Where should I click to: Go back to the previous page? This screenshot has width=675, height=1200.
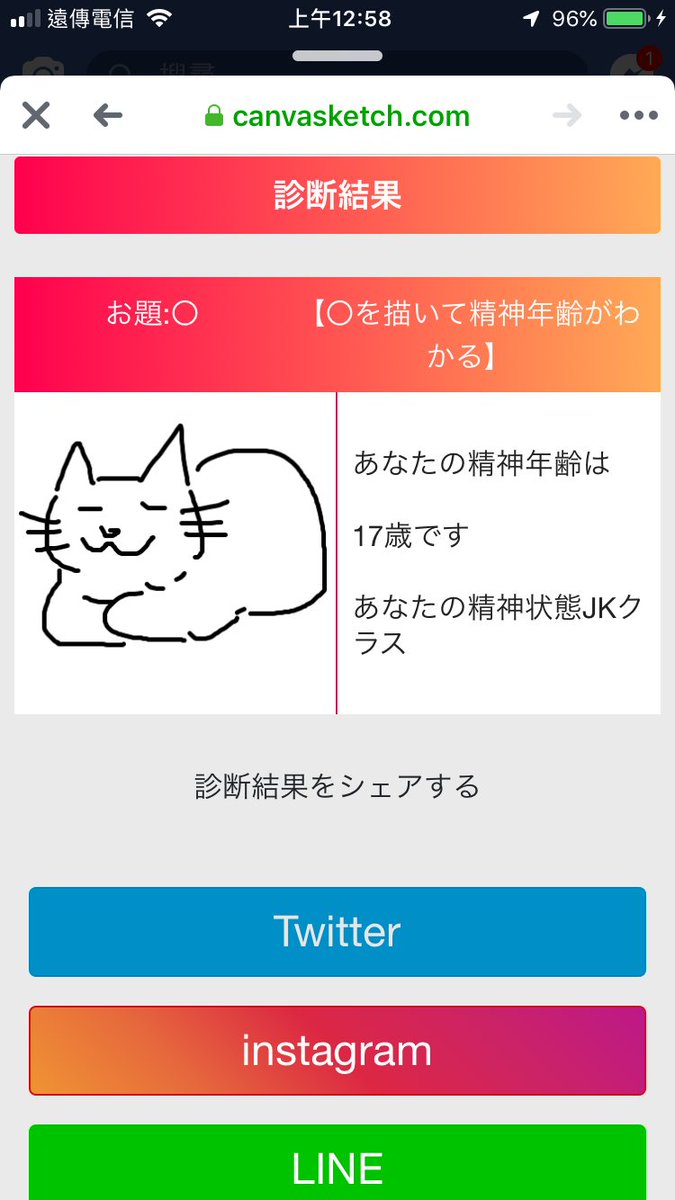coord(107,116)
